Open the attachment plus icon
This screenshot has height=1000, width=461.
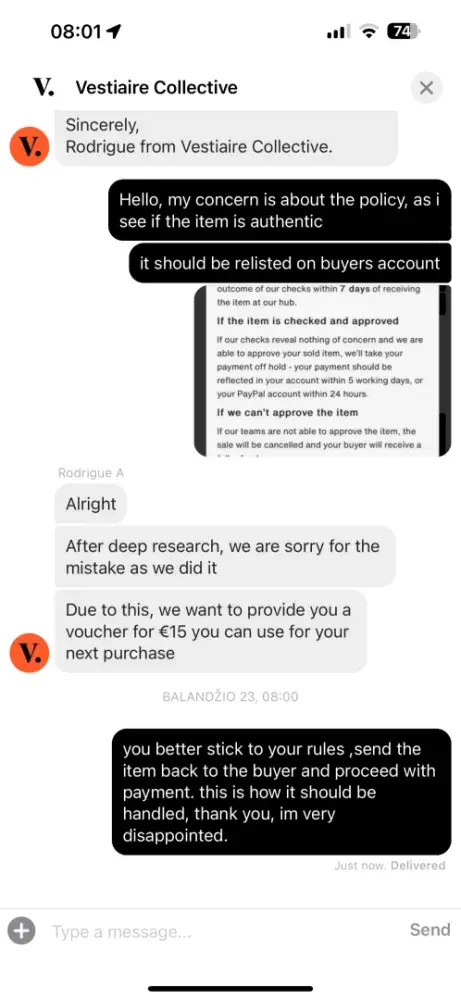point(22,930)
